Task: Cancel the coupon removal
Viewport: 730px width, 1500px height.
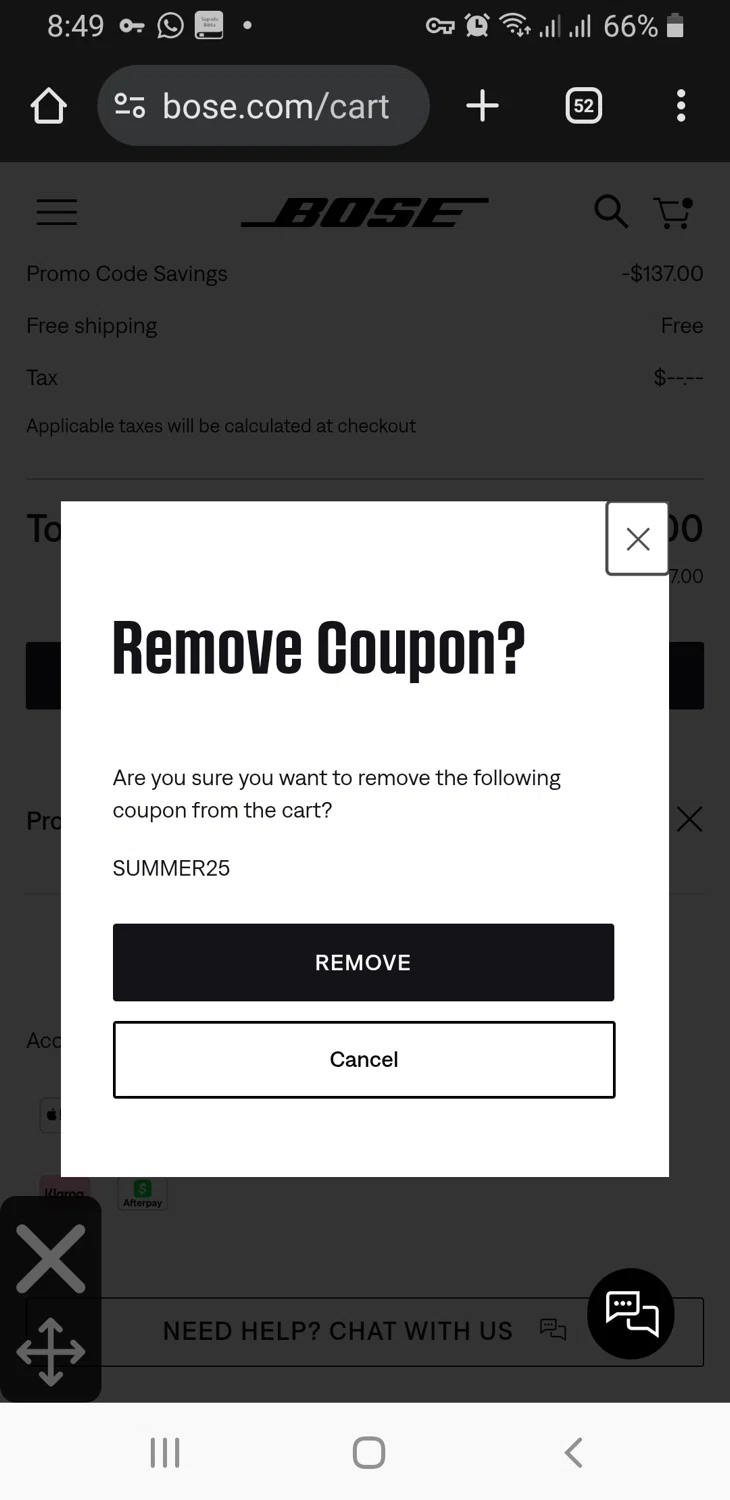Action: tap(363, 1059)
